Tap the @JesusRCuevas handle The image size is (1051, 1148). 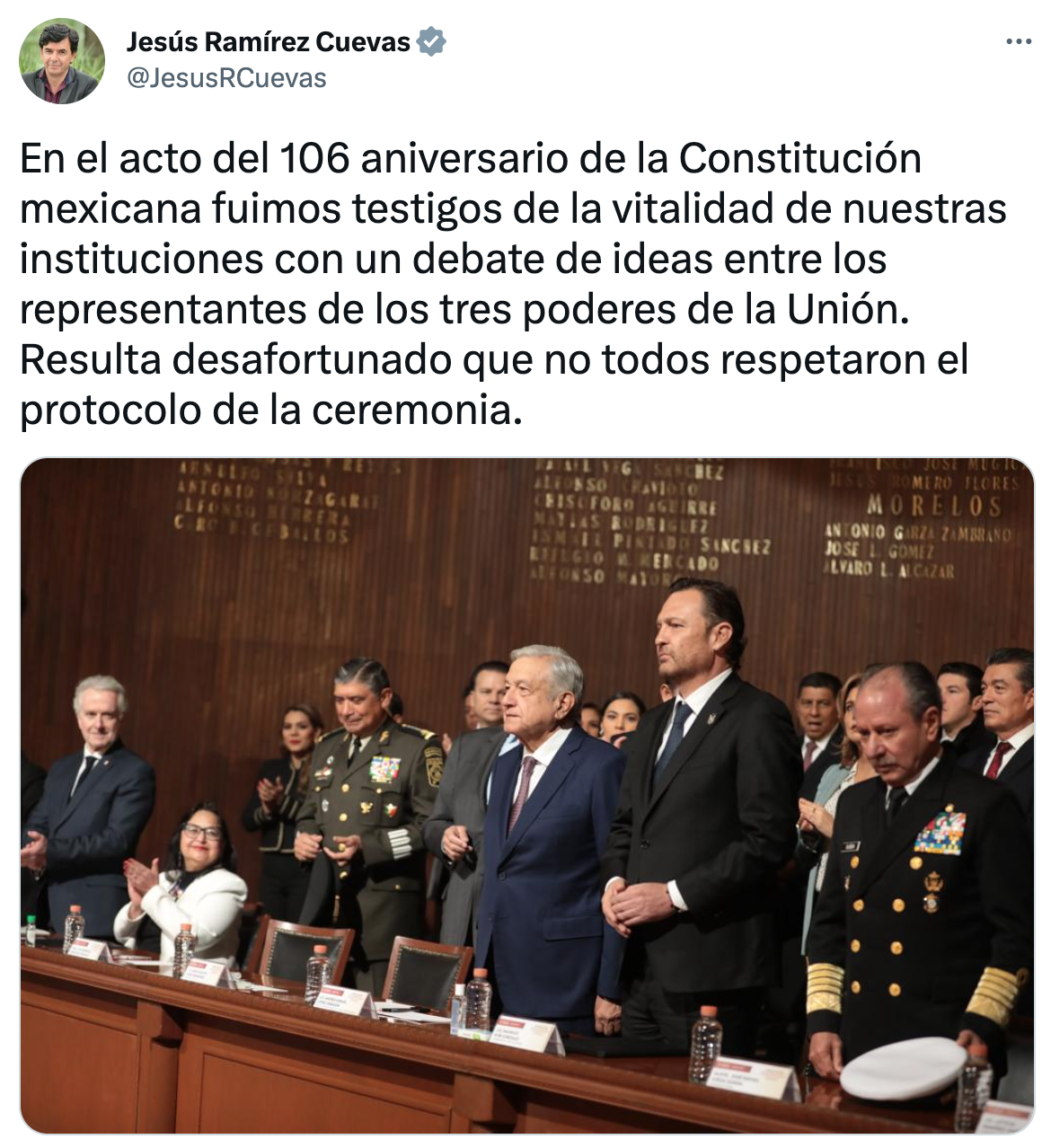(226, 79)
